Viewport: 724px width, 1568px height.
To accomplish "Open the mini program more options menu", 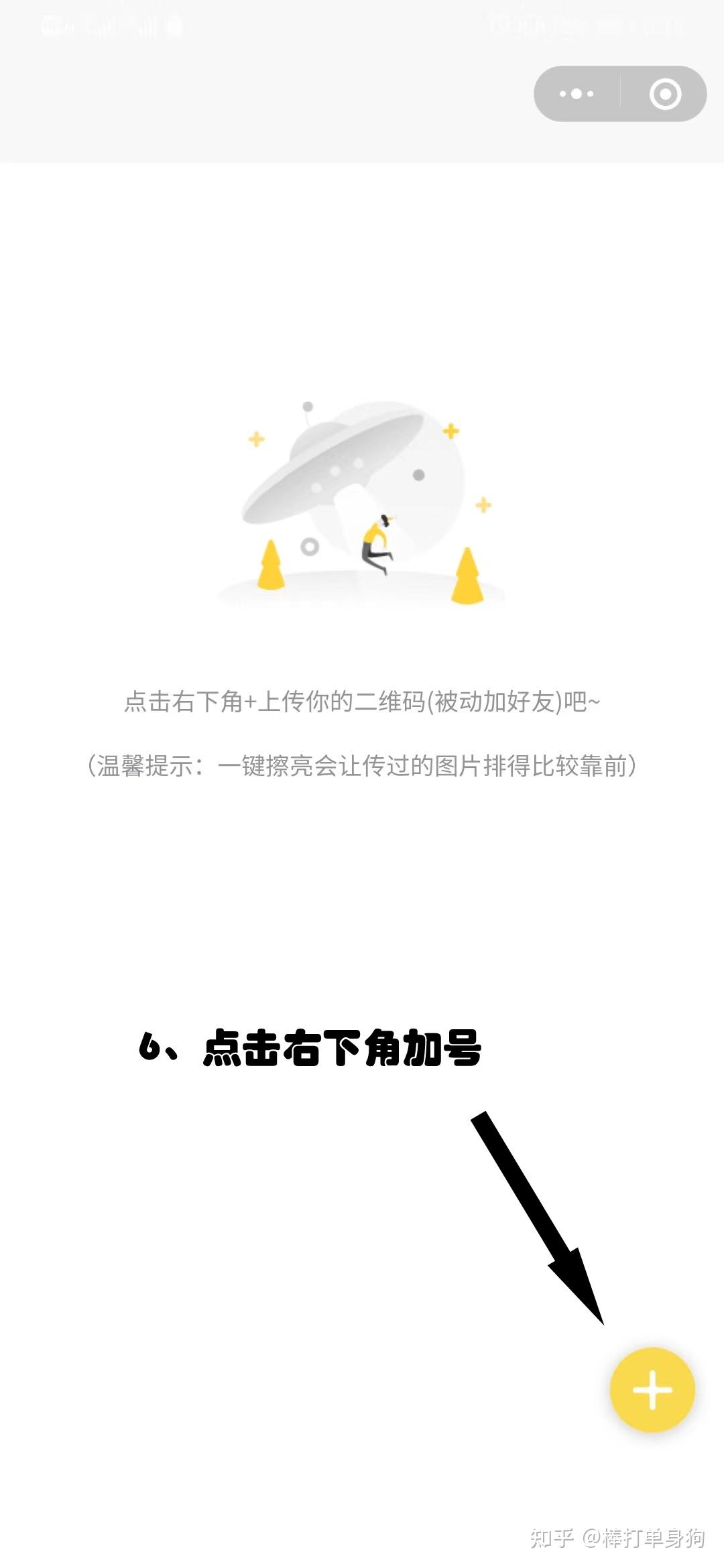I will 577,94.
